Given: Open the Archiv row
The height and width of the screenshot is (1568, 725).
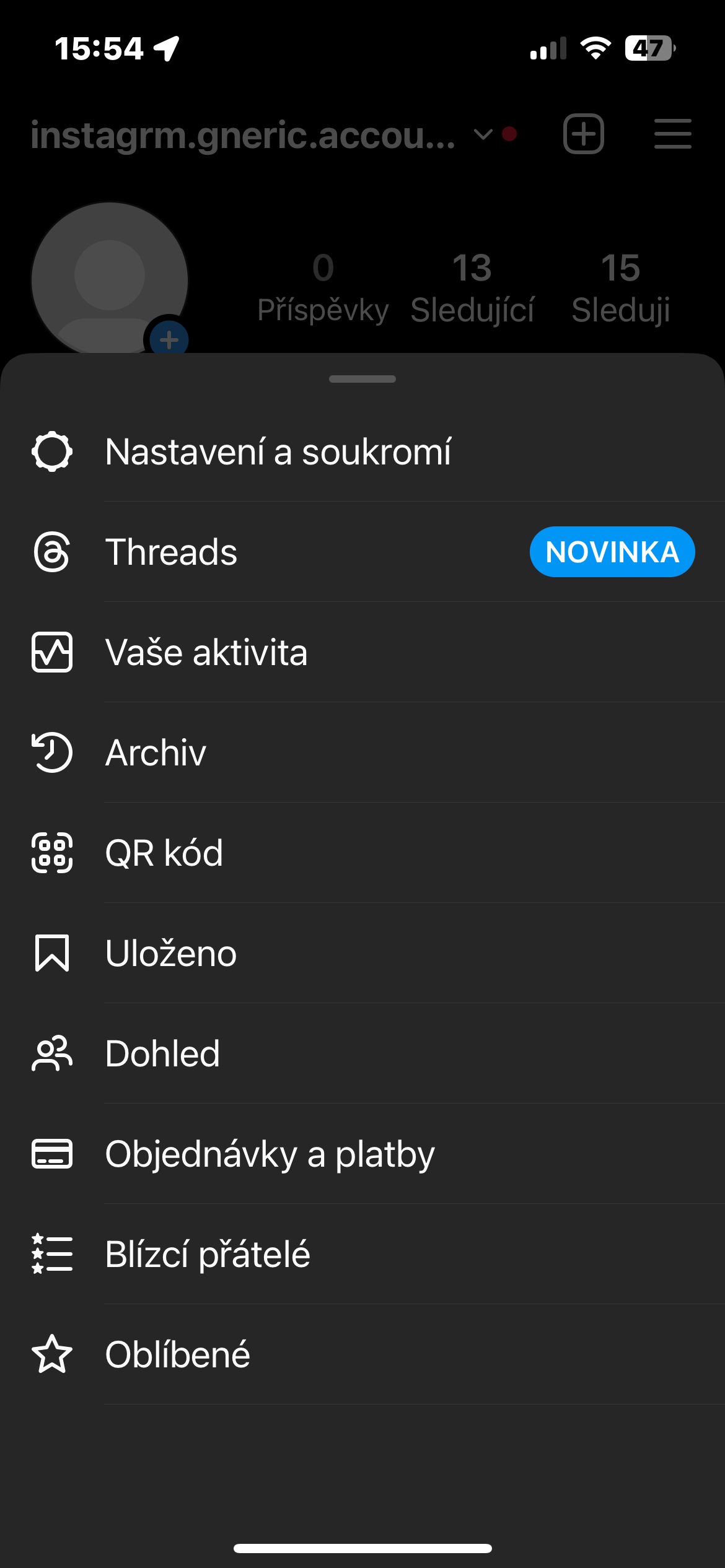Looking at the screenshot, I should coord(362,752).
